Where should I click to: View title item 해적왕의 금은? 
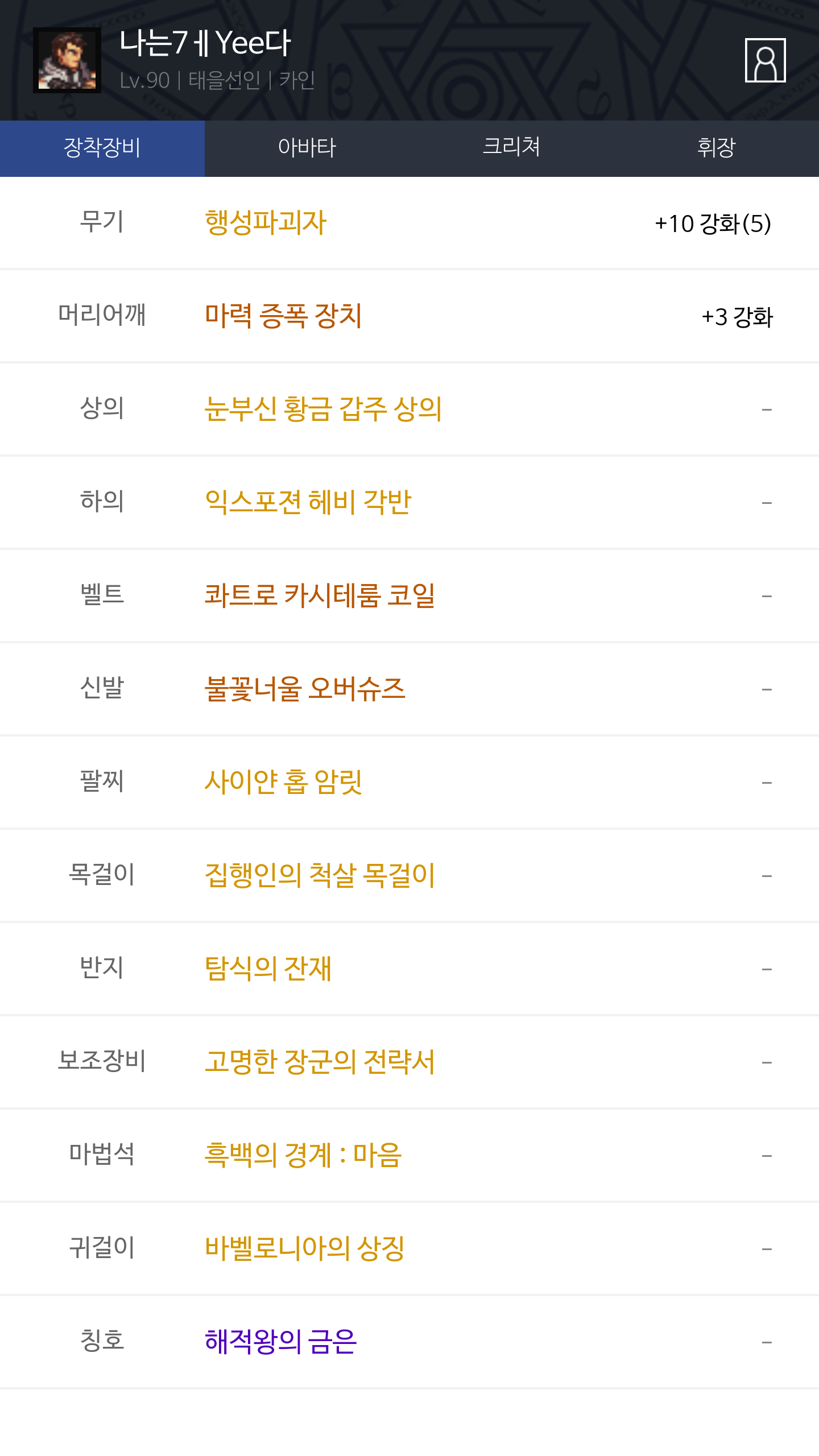[280, 1342]
